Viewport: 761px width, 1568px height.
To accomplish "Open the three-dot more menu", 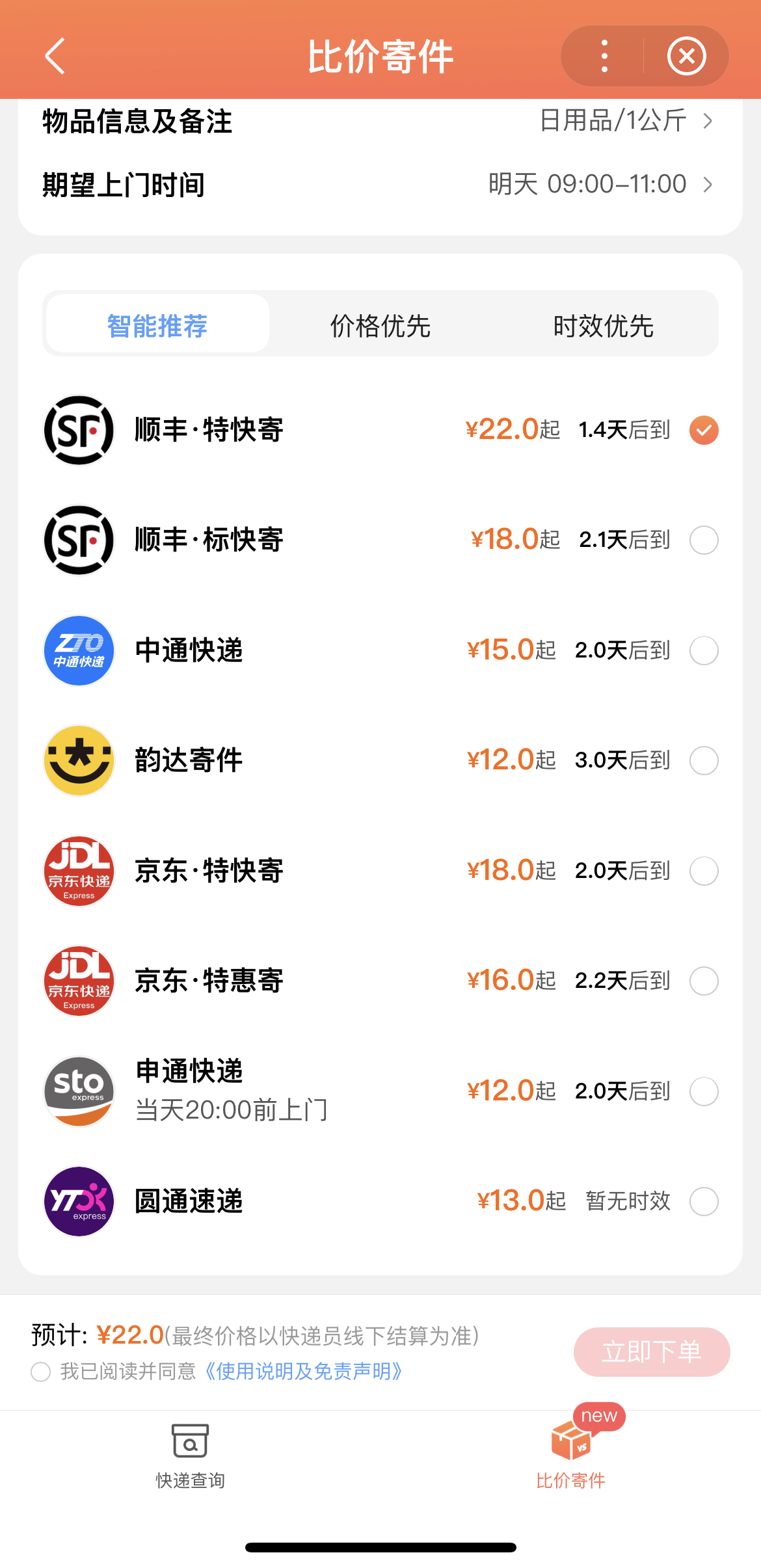I will click(604, 56).
